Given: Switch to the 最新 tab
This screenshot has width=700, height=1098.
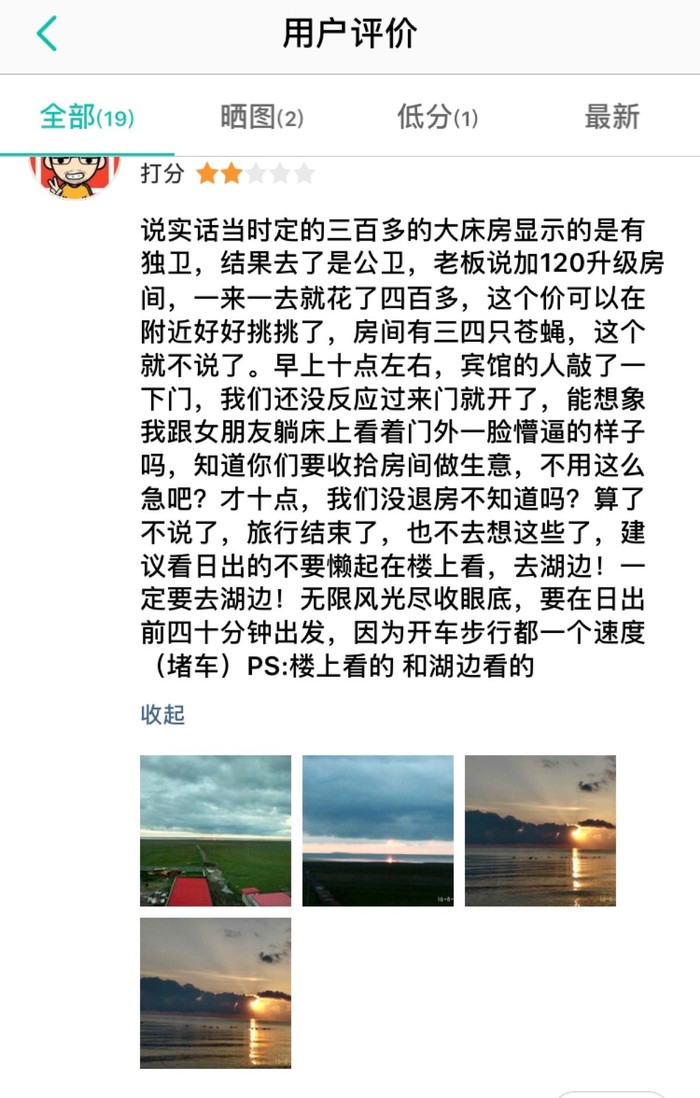Looking at the screenshot, I should [x=611, y=117].
